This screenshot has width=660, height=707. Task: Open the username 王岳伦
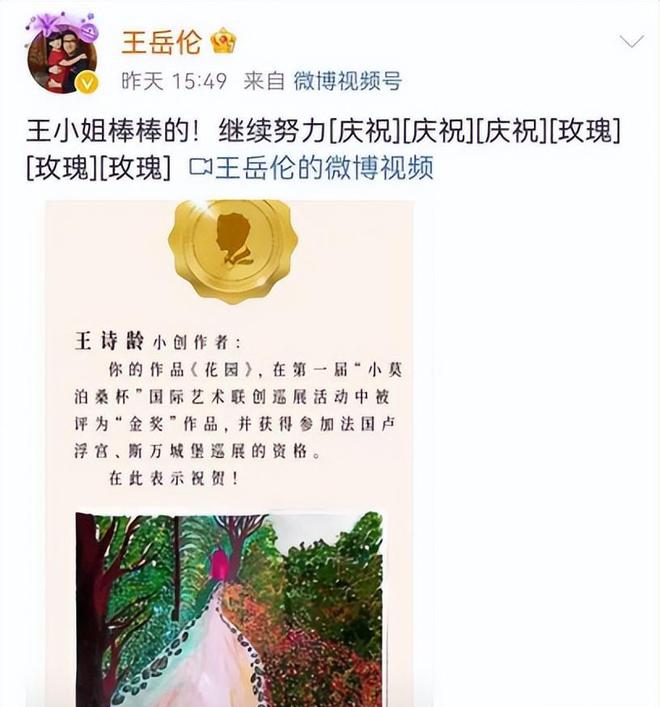[x=161, y=42]
